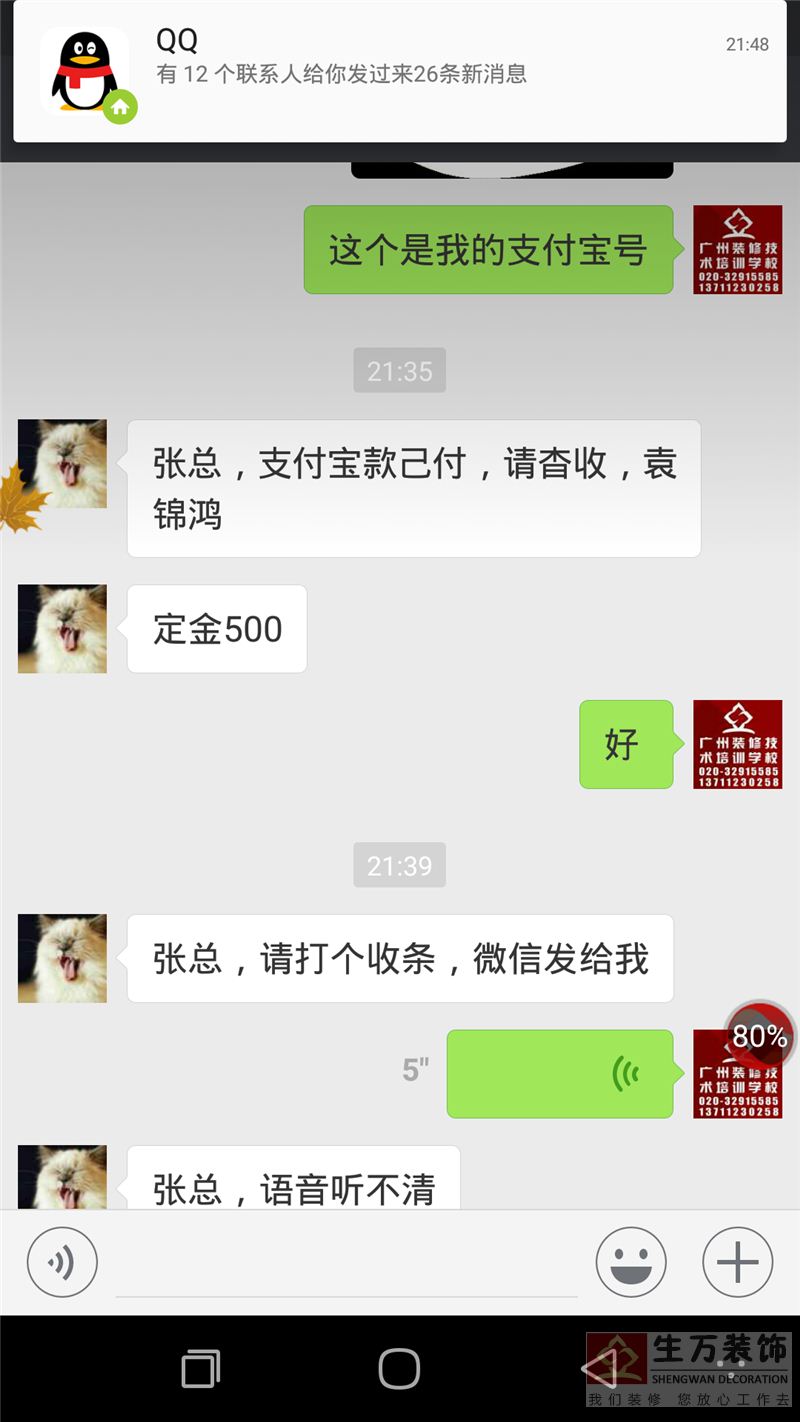Play the 5-second voice message
This screenshot has height=1422, width=800.
tap(560, 1074)
